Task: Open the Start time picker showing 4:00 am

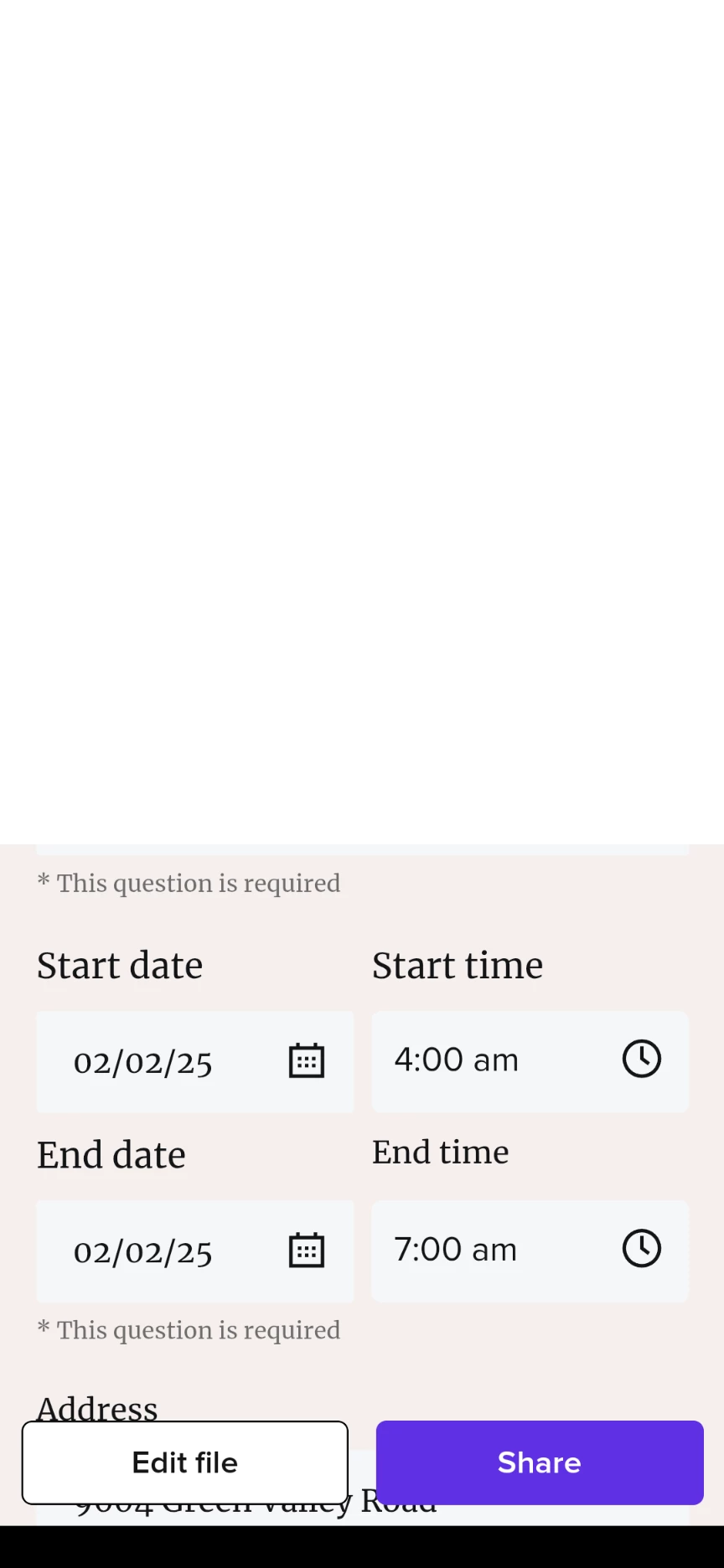Action: click(x=530, y=1060)
